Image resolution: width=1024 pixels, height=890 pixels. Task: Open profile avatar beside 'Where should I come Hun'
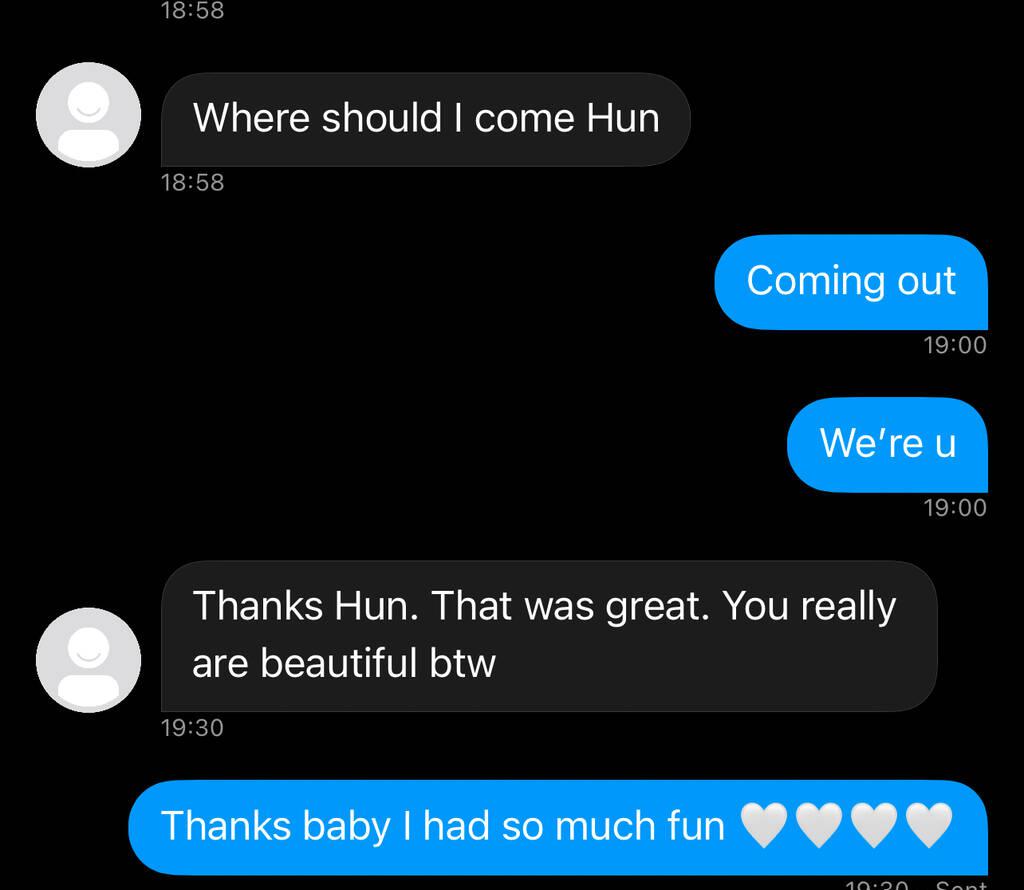88,116
